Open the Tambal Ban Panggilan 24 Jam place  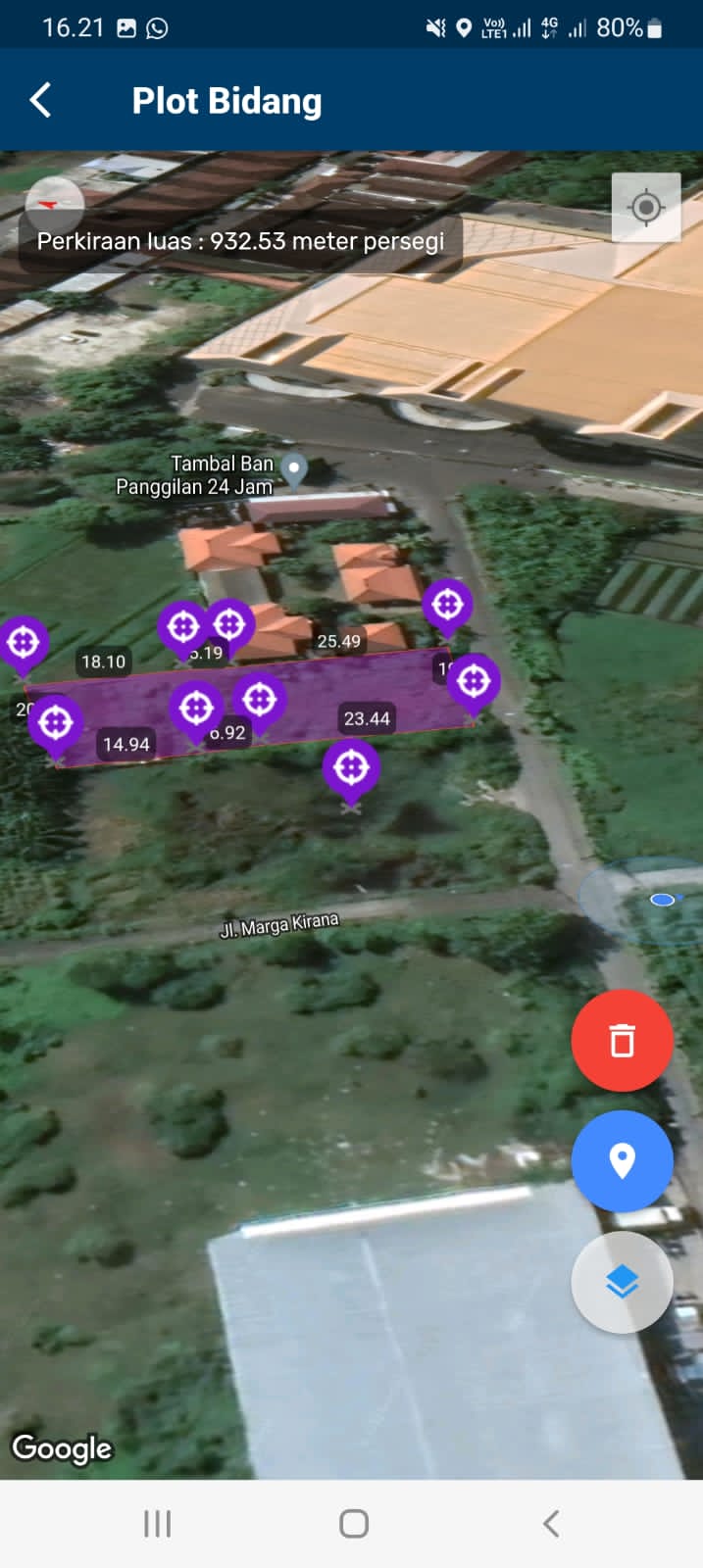point(293,468)
